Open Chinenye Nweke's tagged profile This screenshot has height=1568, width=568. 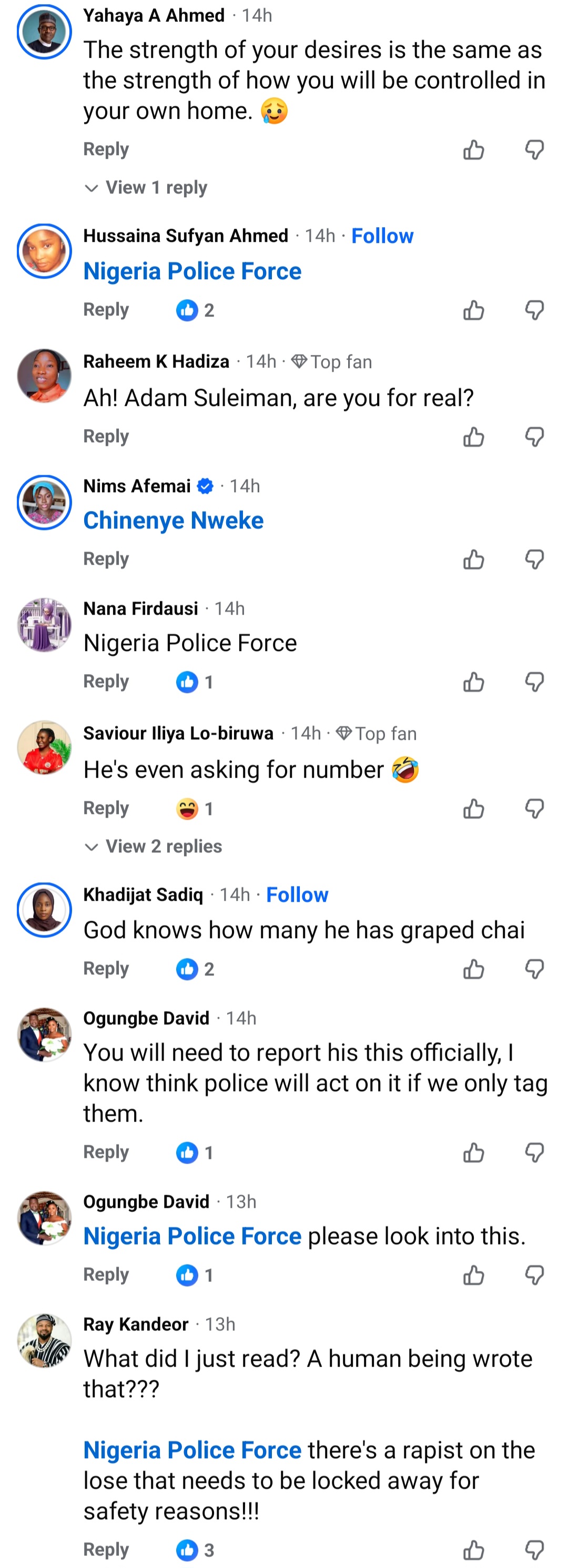tap(174, 521)
